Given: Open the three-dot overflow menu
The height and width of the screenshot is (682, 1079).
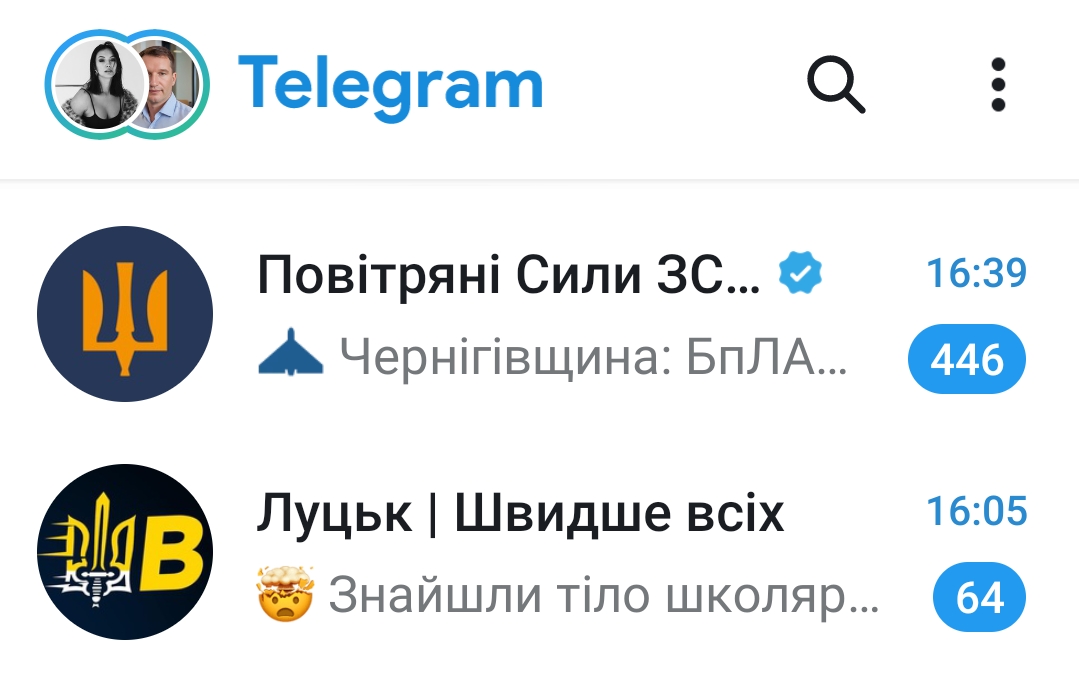Looking at the screenshot, I should point(997,85).
